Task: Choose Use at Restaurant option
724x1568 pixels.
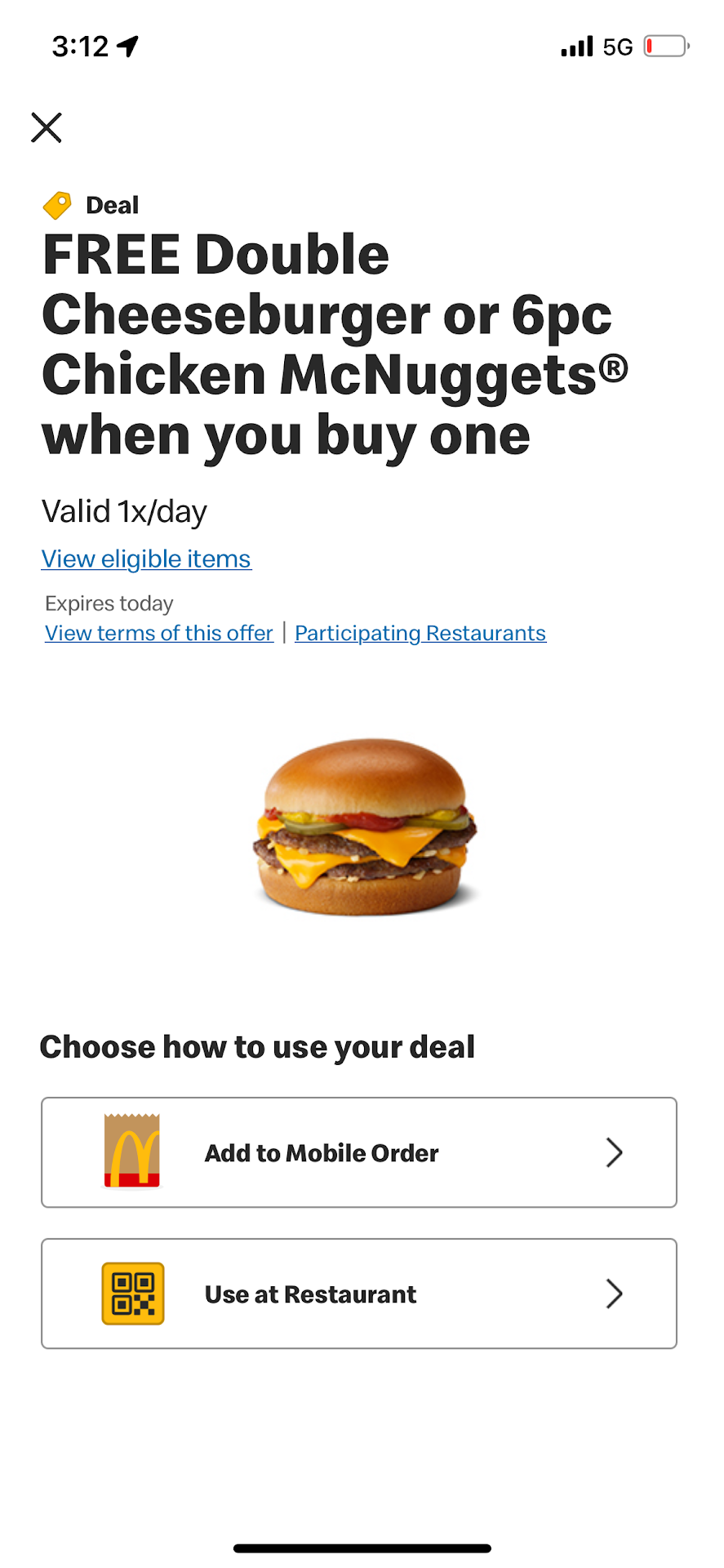Action: coord(359,1294)
